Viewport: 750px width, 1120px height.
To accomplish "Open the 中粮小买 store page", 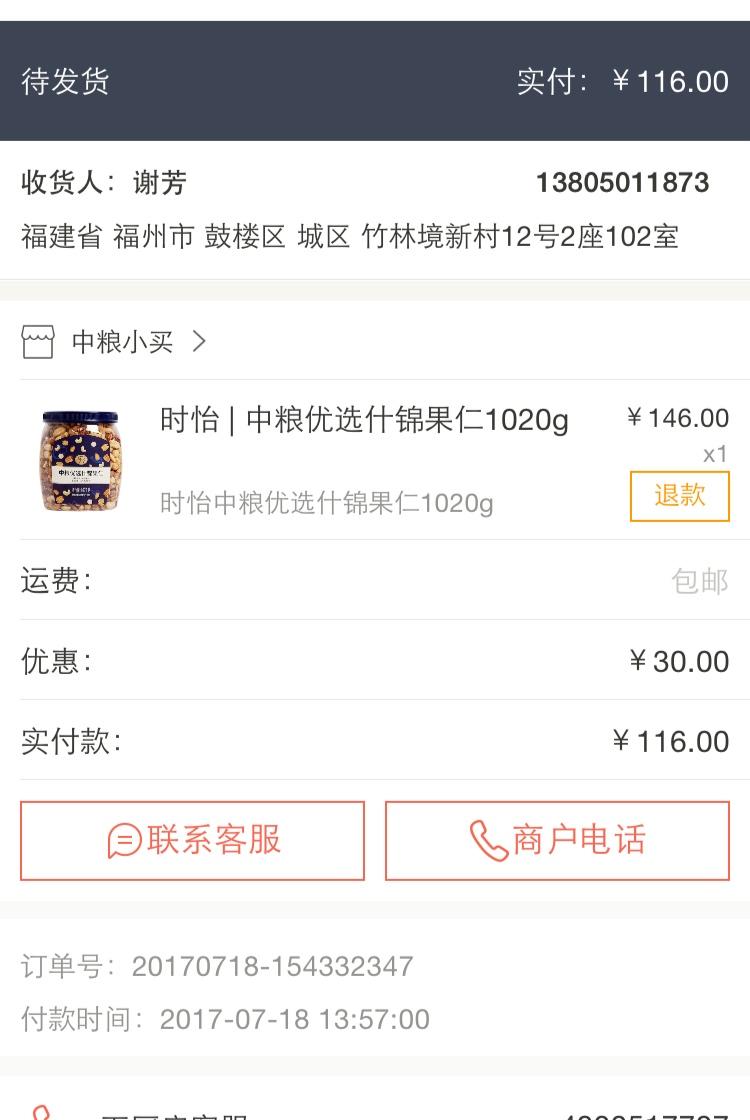I will point(122,342).
